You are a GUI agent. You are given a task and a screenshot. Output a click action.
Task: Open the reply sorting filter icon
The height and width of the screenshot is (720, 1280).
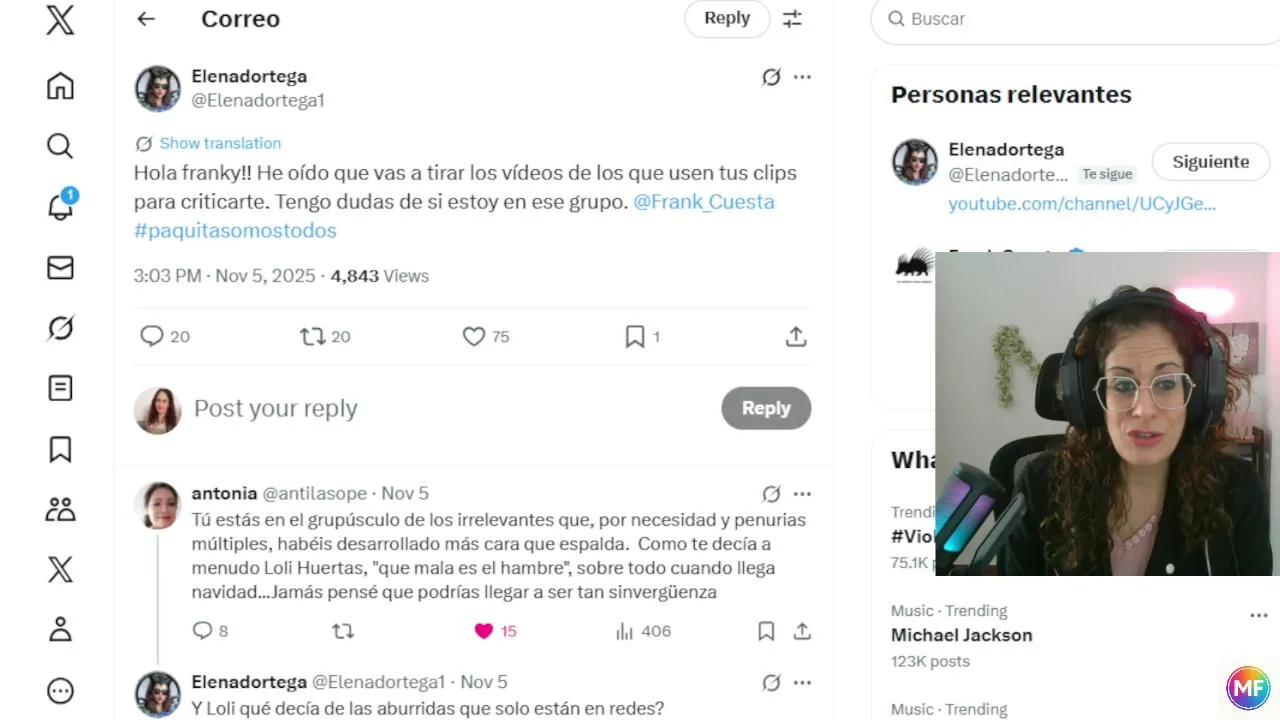coord(792,19)
